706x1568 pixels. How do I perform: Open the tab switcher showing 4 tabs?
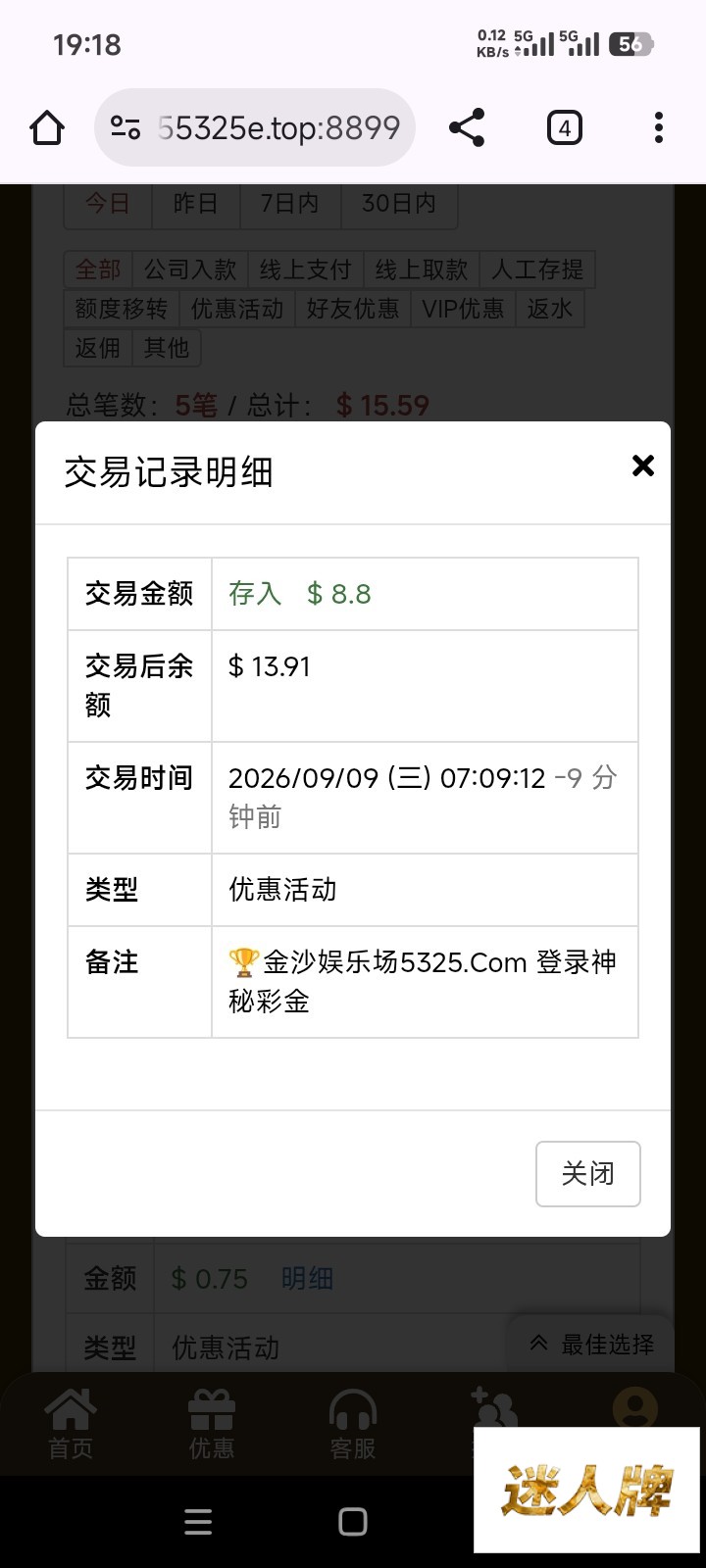564,128
